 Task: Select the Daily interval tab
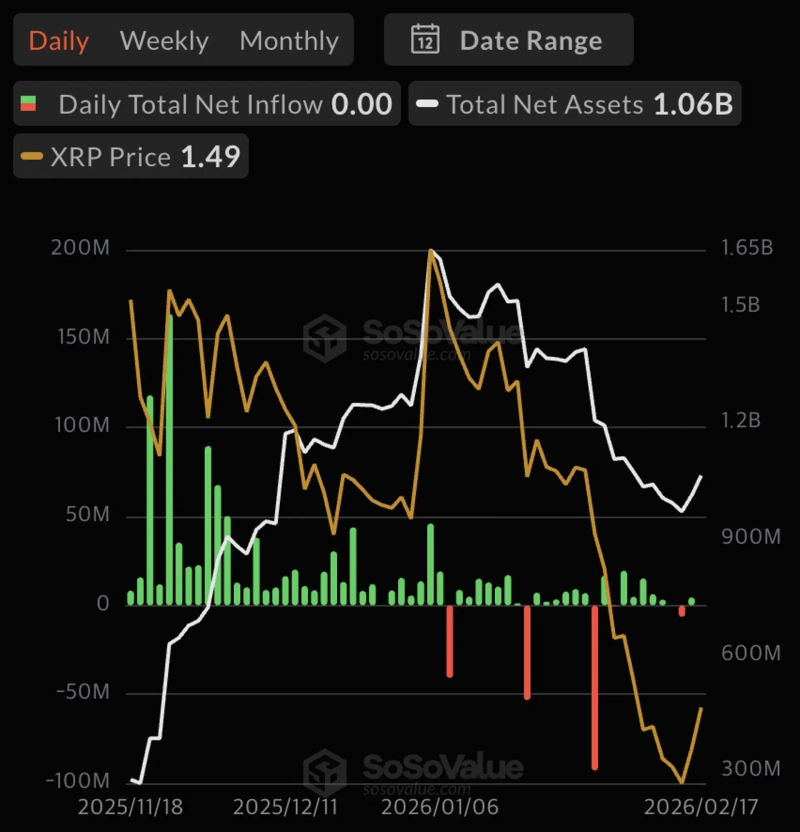click(59, 41)
